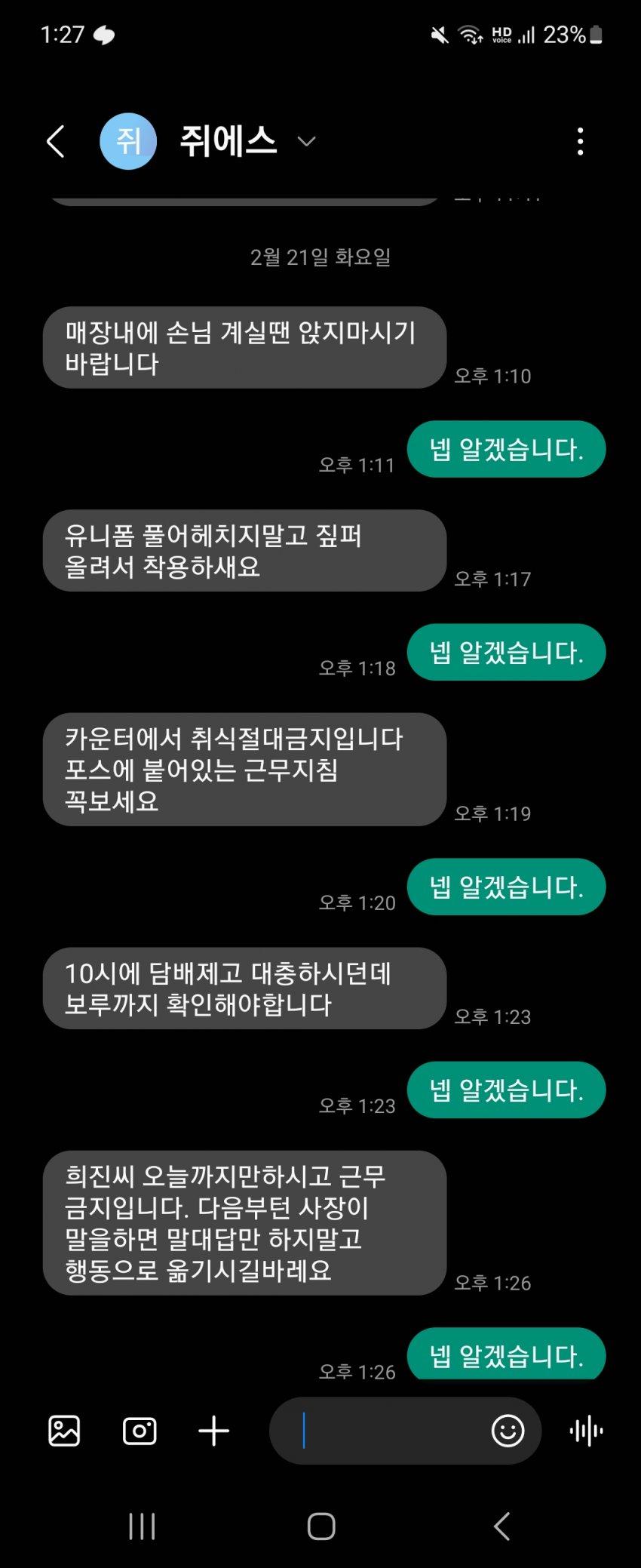
Task: Attach a photo from gallery
Action: 64,1431
